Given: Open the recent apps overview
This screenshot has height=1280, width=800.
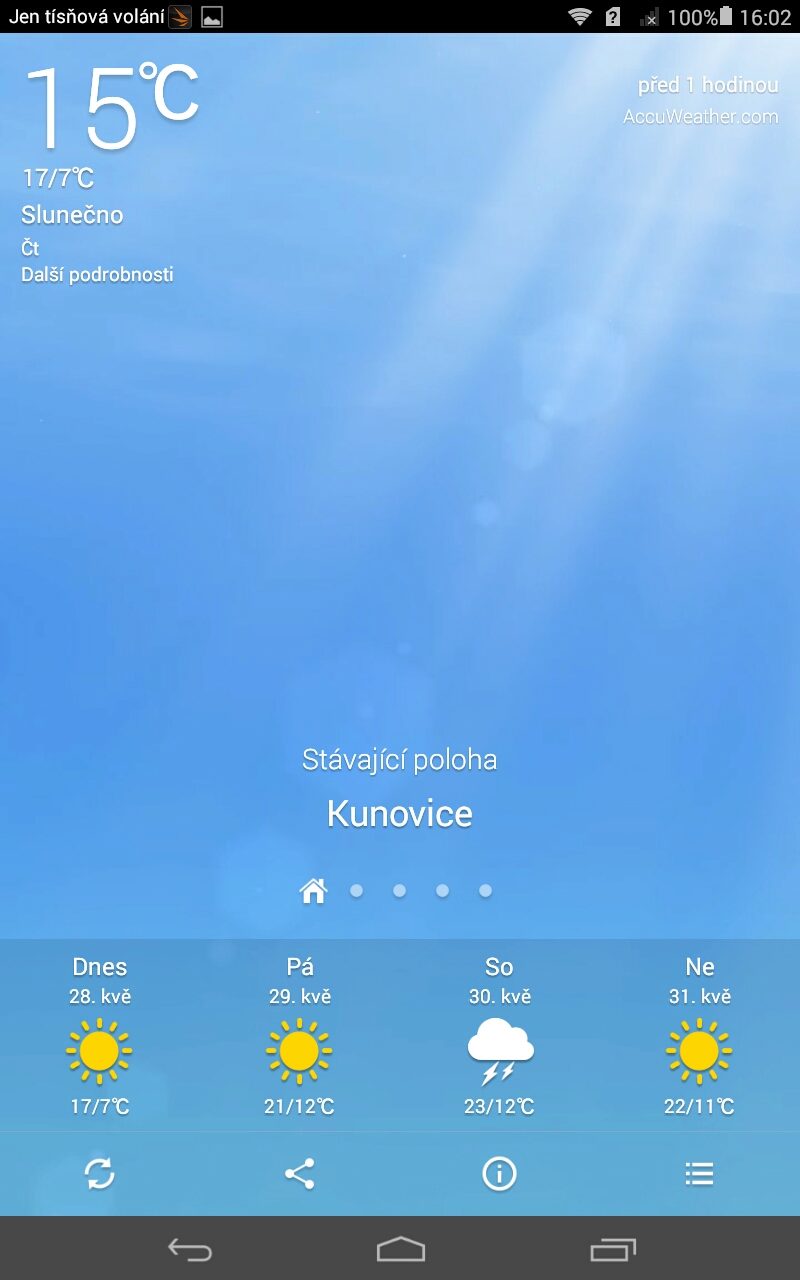Looking at the screenshot, I should pyautogui.click(x=613, y=1249).
